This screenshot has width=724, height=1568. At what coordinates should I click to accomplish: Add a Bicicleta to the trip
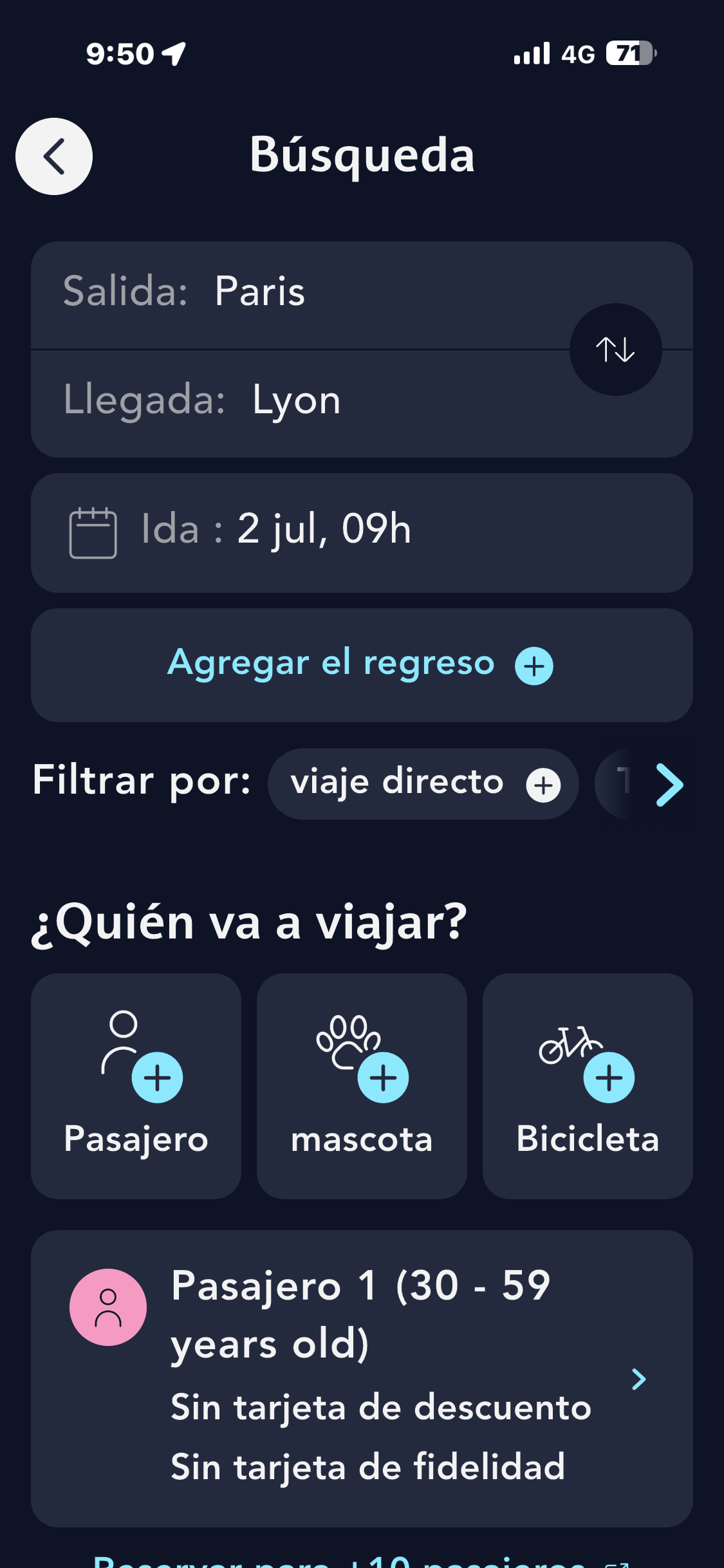pyautogui.click(x=588, y=1086)
